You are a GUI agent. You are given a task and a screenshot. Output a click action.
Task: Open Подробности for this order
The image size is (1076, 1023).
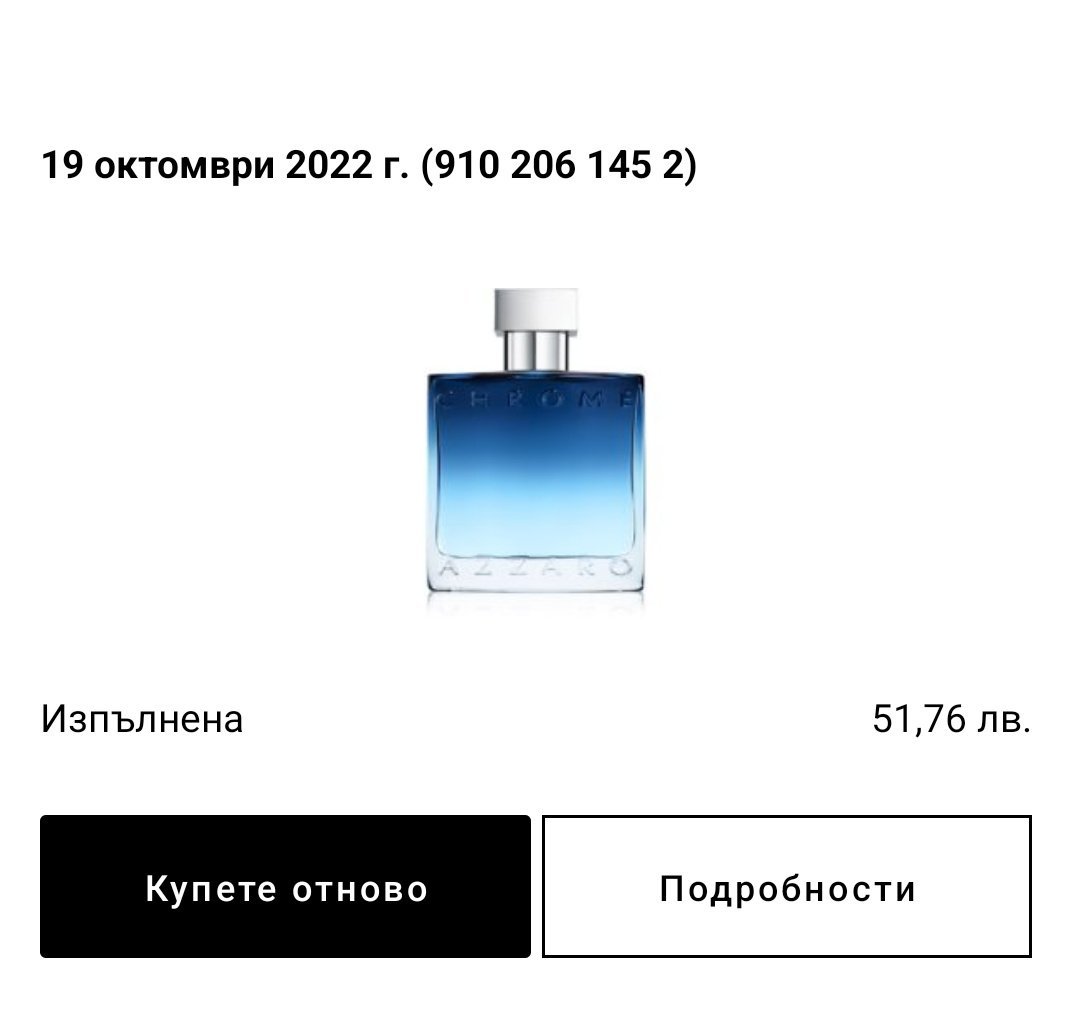(x=787, y=886)
